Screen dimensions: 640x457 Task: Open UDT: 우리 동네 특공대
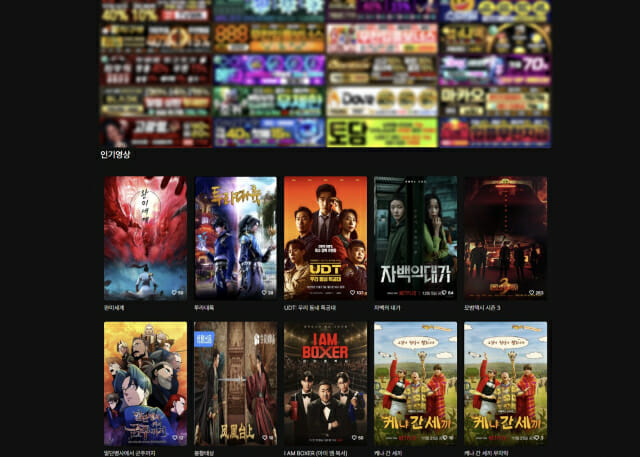(325, 238)
